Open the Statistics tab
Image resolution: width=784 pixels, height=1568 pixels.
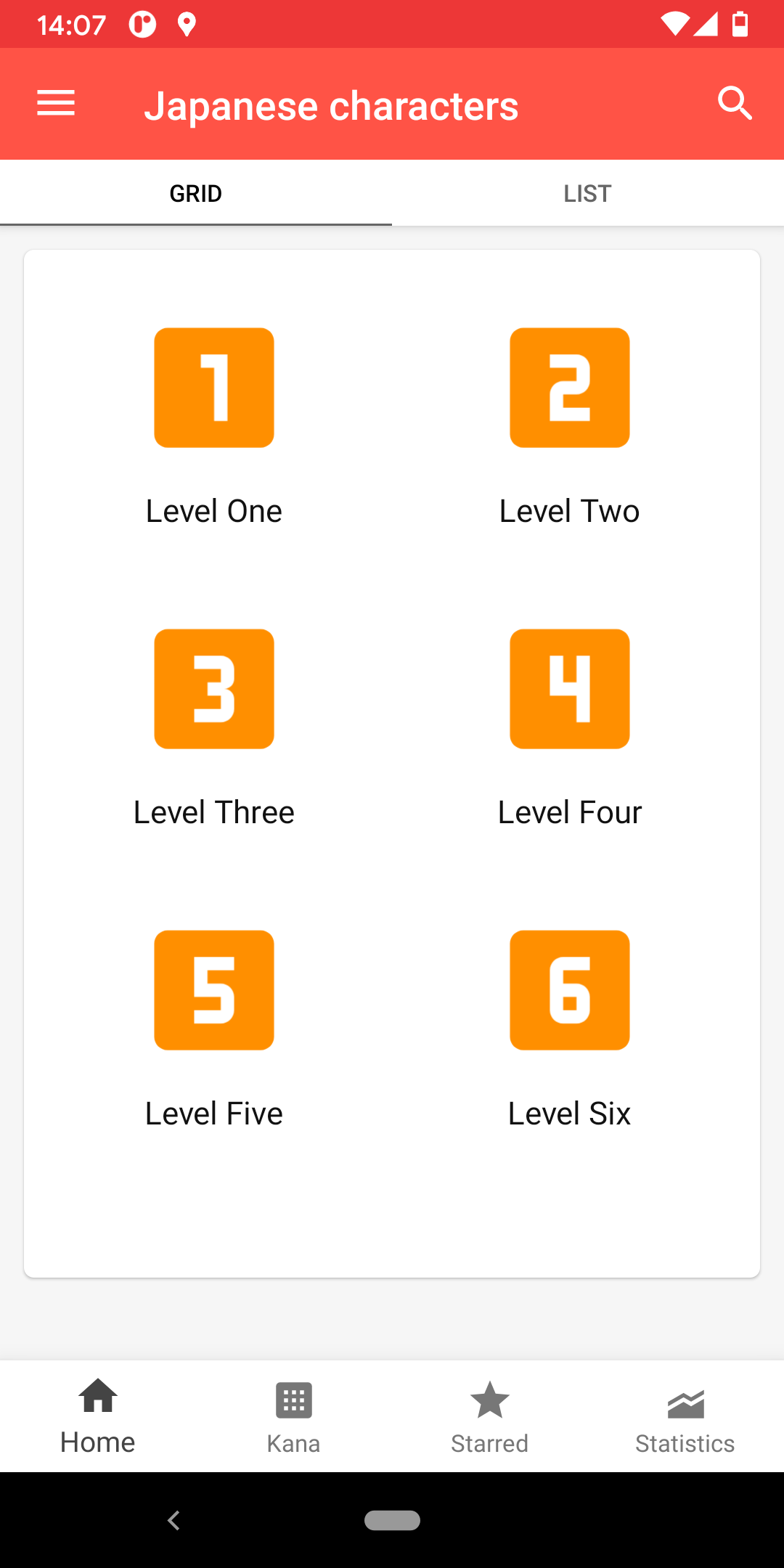[686, 1416]
